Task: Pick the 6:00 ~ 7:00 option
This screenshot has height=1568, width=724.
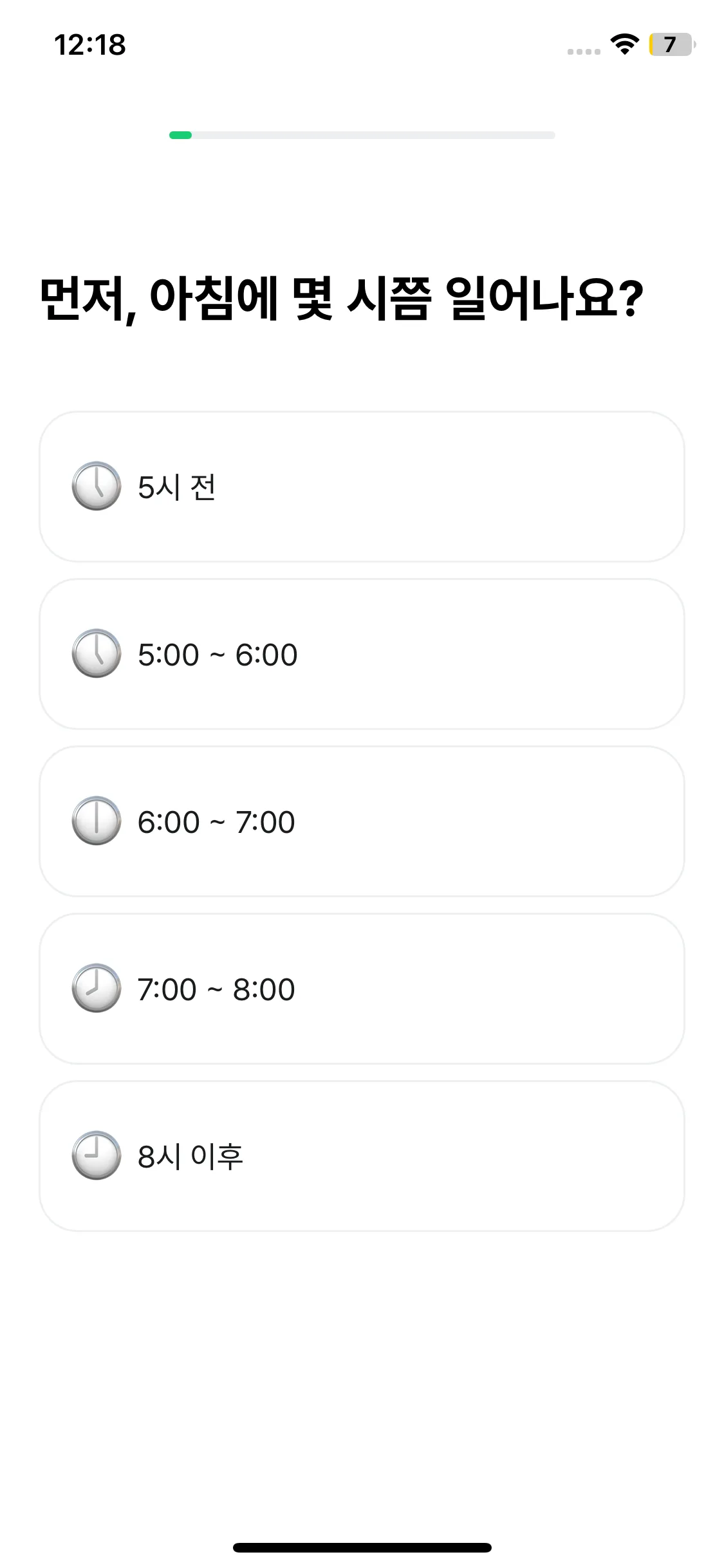Action: (x=362, y=821)
